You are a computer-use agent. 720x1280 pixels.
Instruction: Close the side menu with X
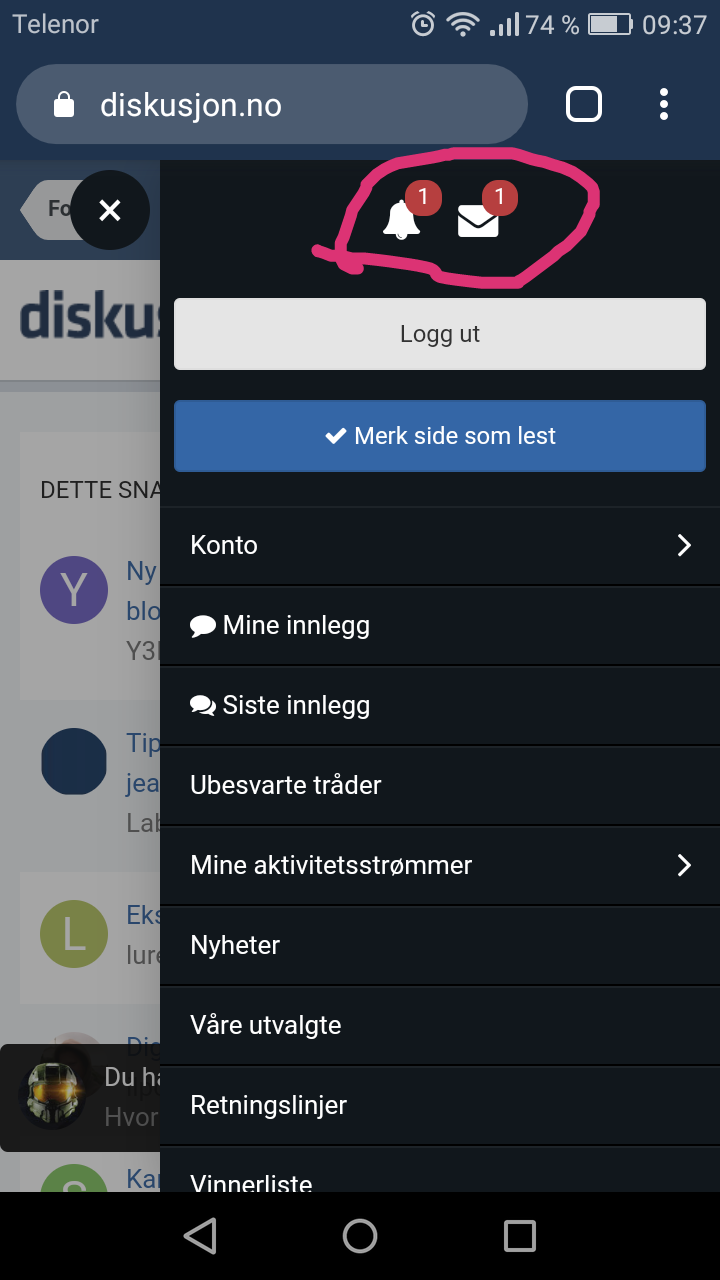[x=110, y=210]
